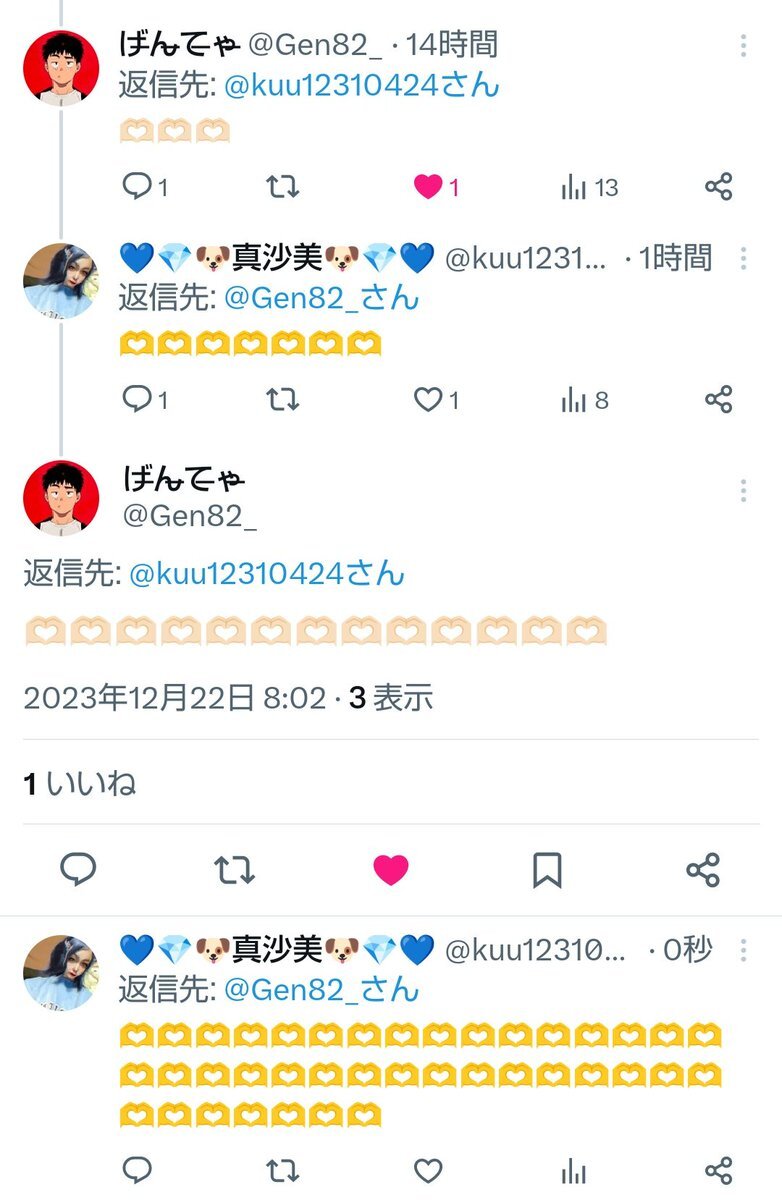Viewport: 782px width, 1200px height.
Task: Comment on the main post dated 2023年12月22日
Action: pyautogui.click(x=78, y=870)
